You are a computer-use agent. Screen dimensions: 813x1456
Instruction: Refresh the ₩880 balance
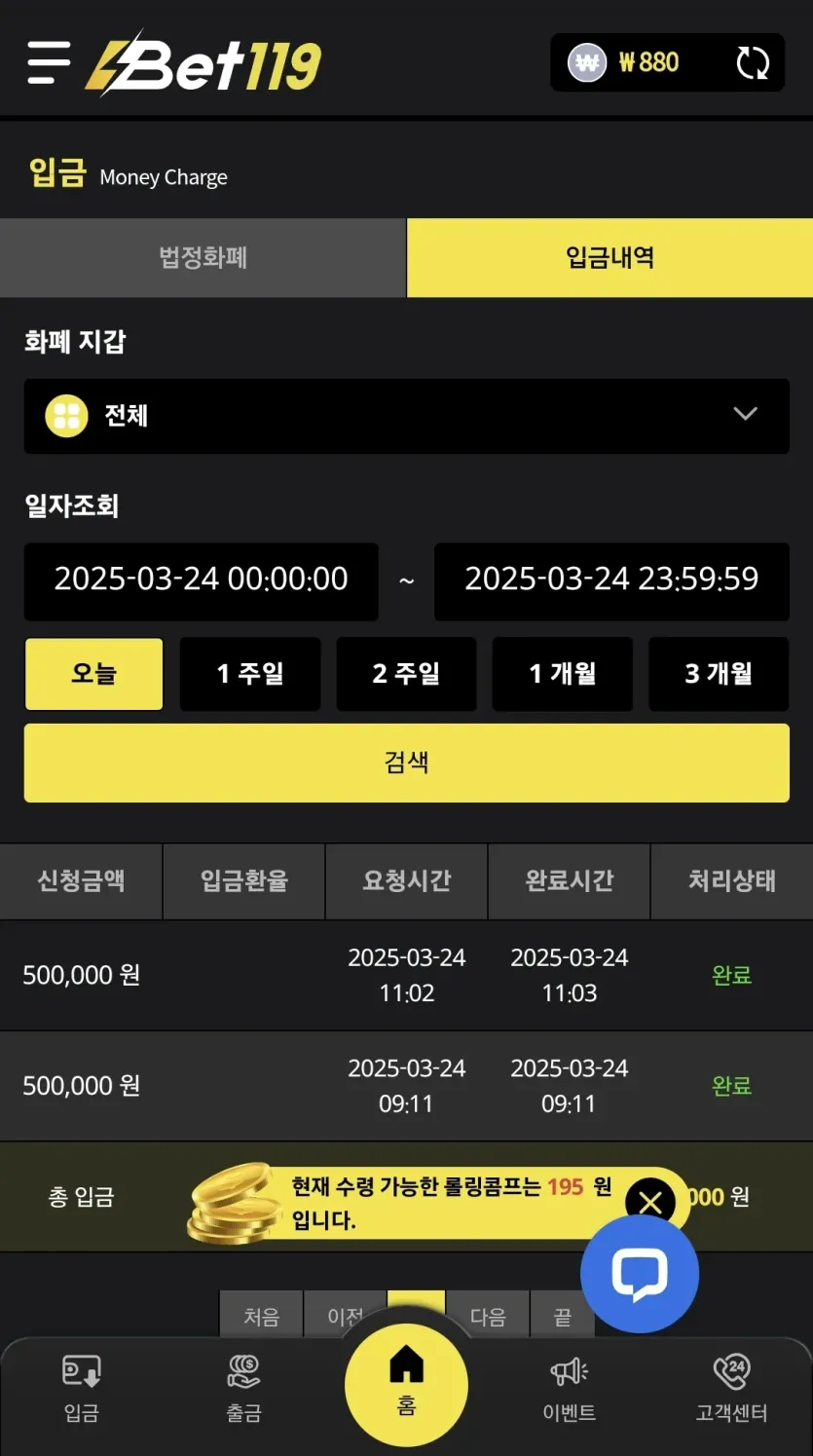click(752, 63)
